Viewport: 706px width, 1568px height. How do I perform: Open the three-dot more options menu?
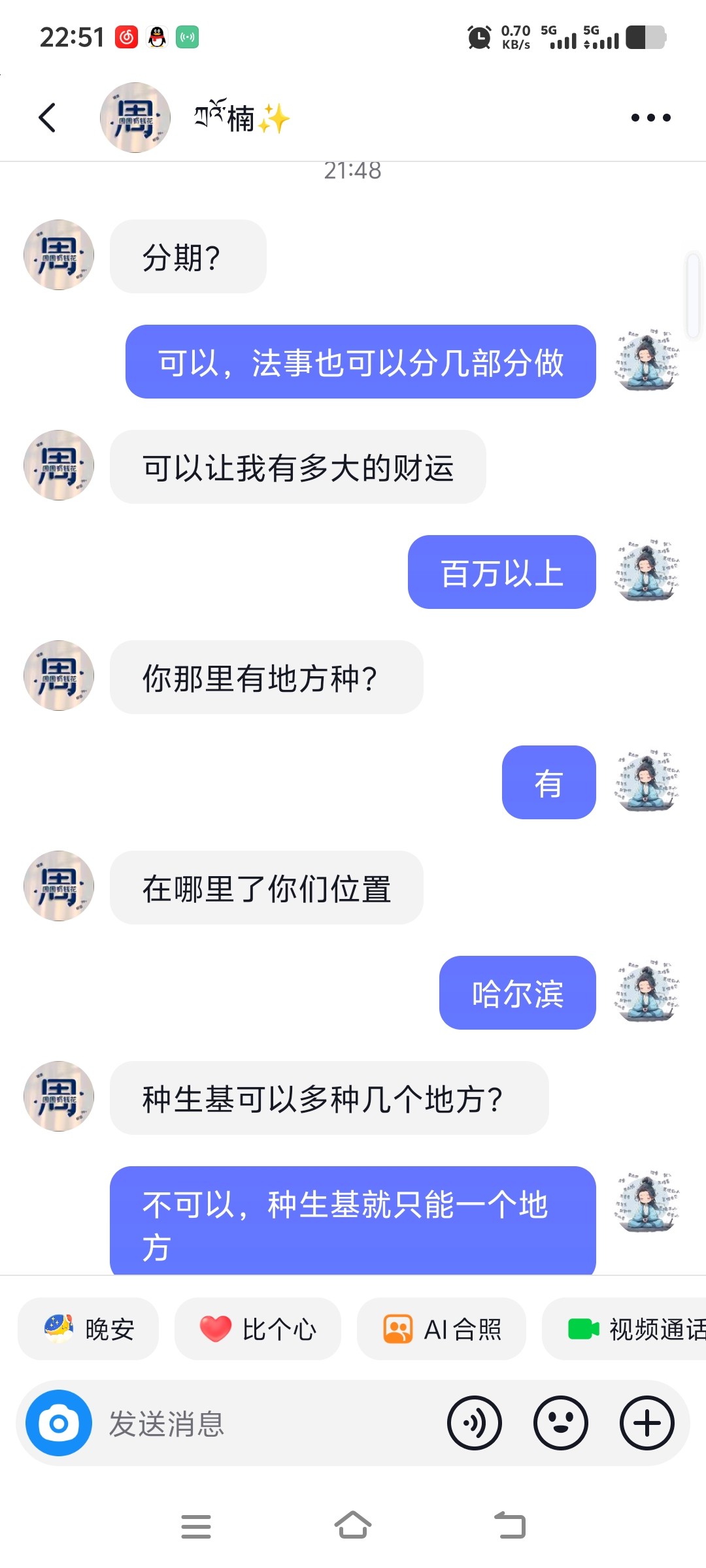coord(650,118)
